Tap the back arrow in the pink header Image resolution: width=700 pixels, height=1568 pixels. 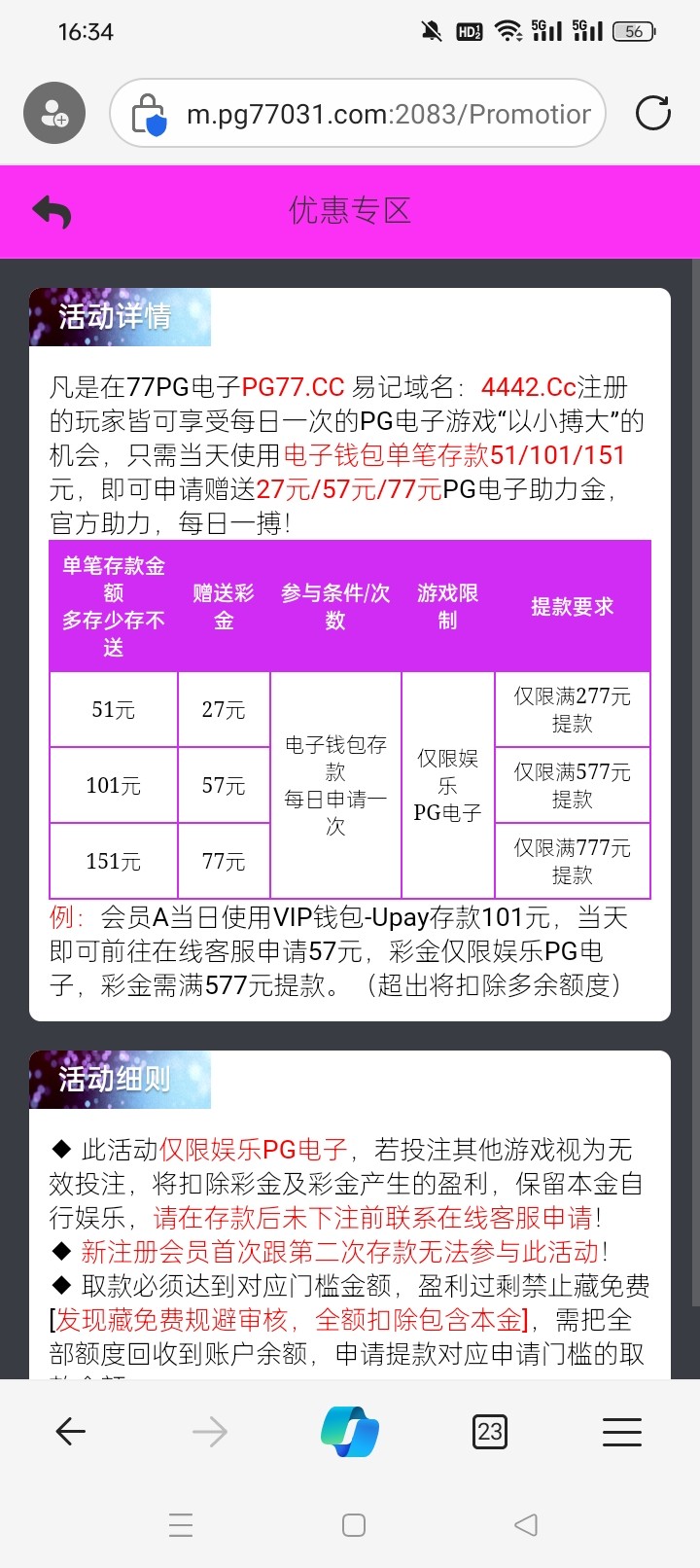pos(52,212)
